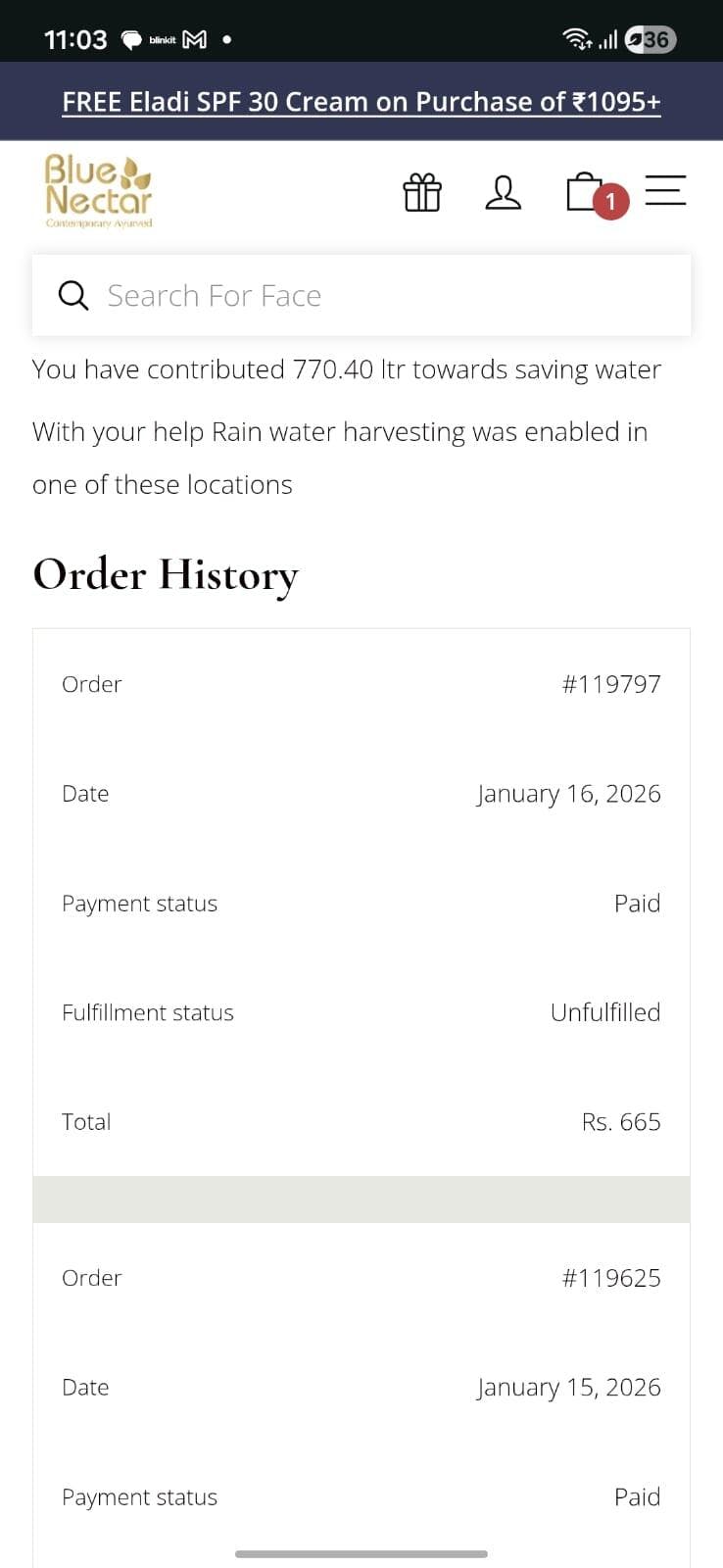Open the account profile icon
This screenshot has width=723, height=1568.
(x=504, y=192)
